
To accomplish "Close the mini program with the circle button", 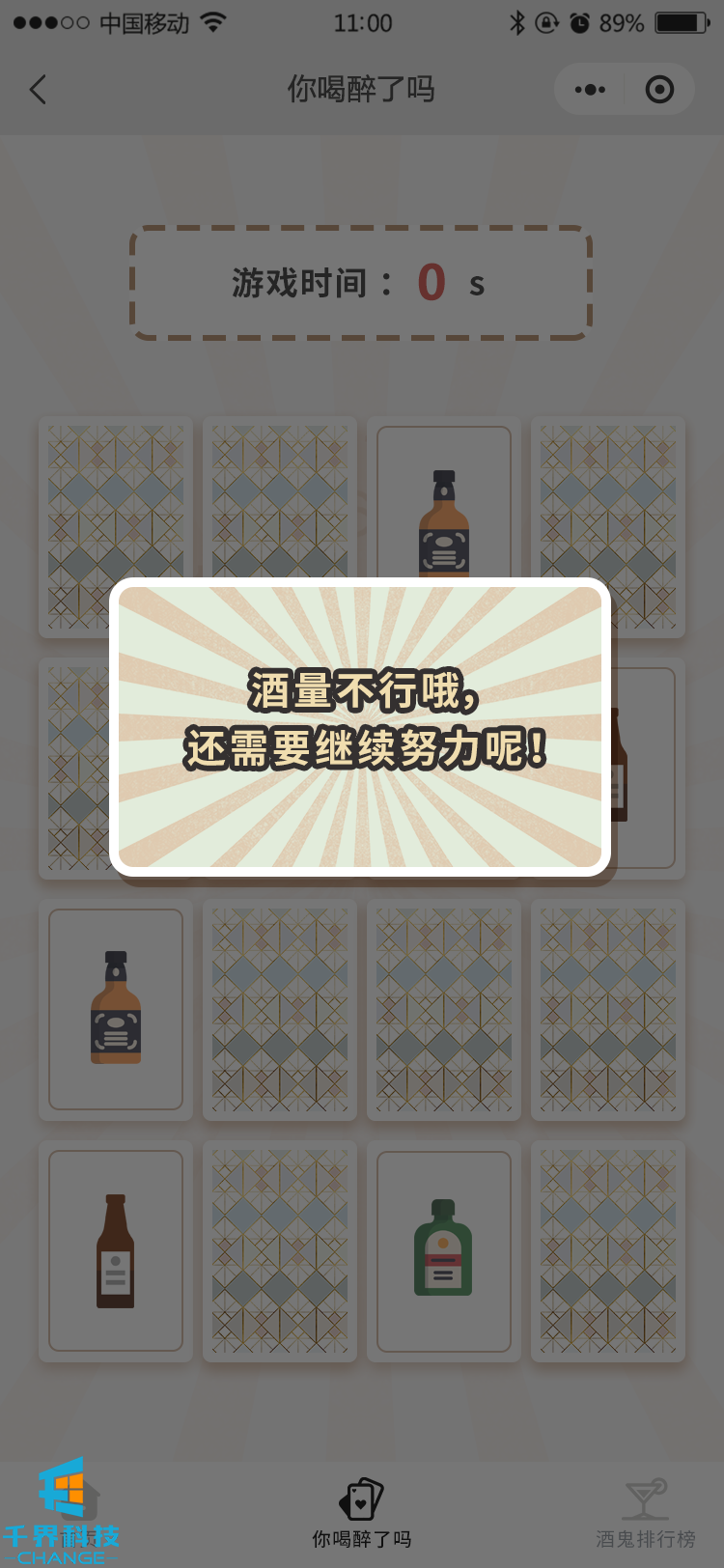I will [x=659, y=90].
